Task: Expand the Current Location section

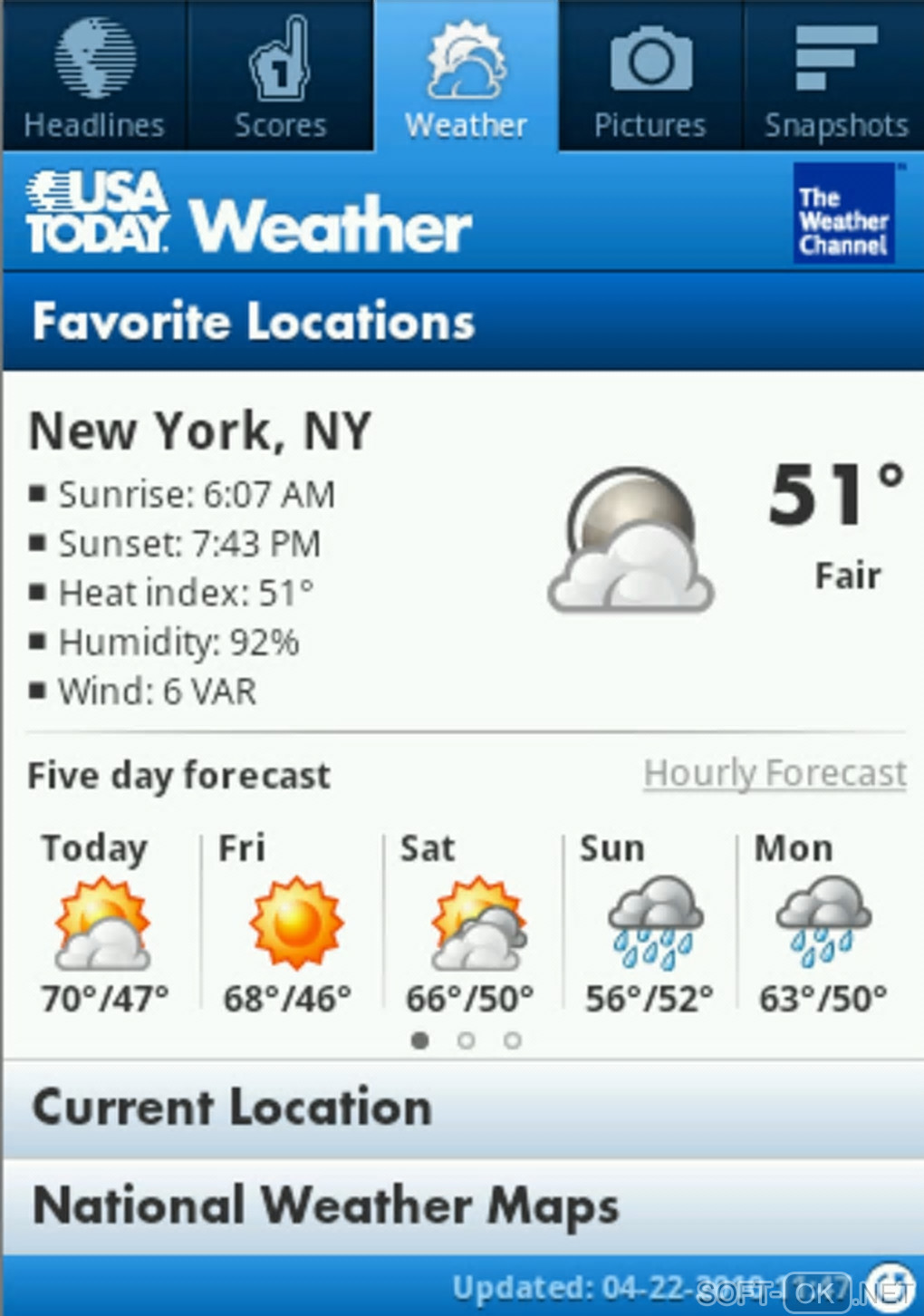Action: pos(462,1108)
